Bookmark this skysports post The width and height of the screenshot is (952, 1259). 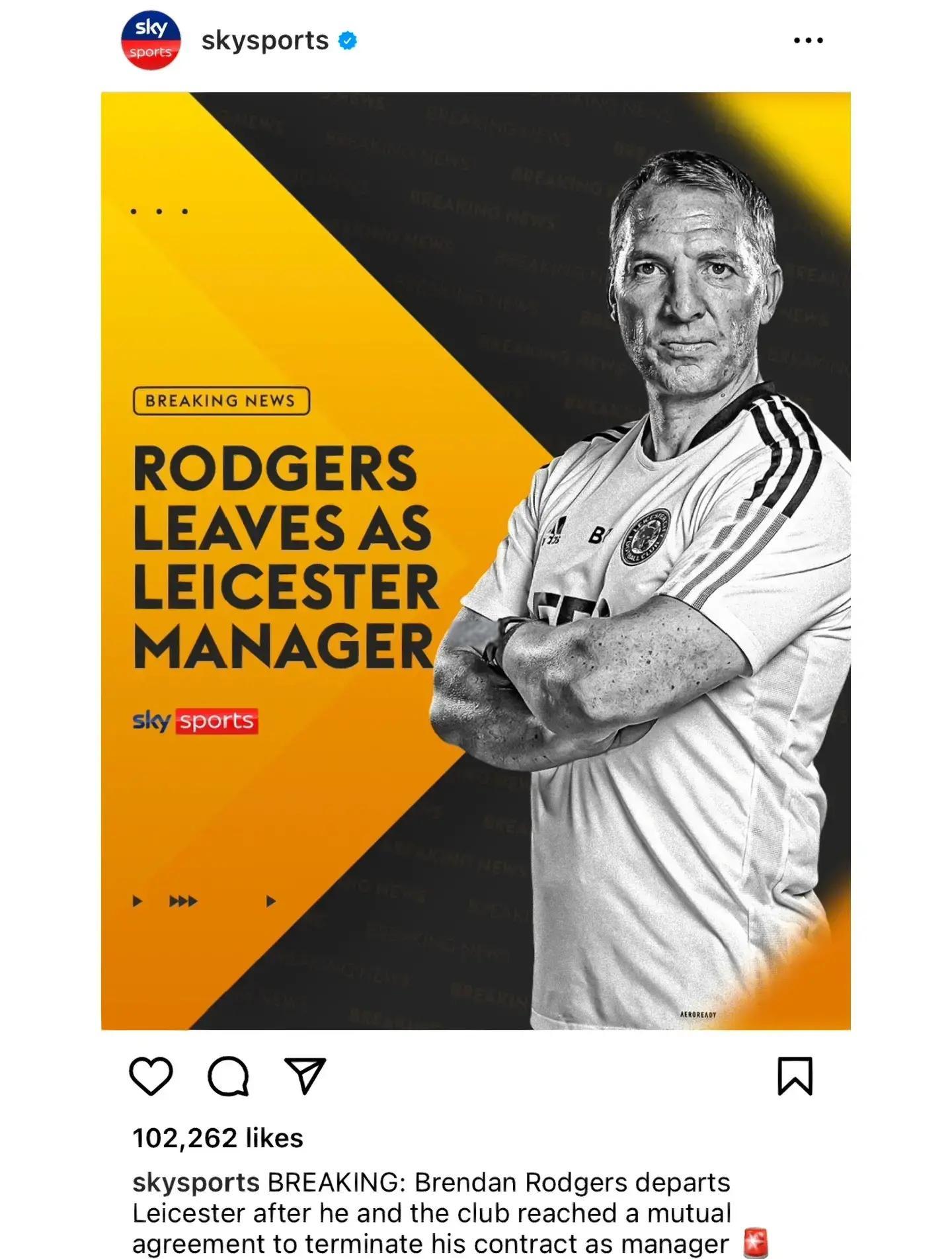[795, 1076]
